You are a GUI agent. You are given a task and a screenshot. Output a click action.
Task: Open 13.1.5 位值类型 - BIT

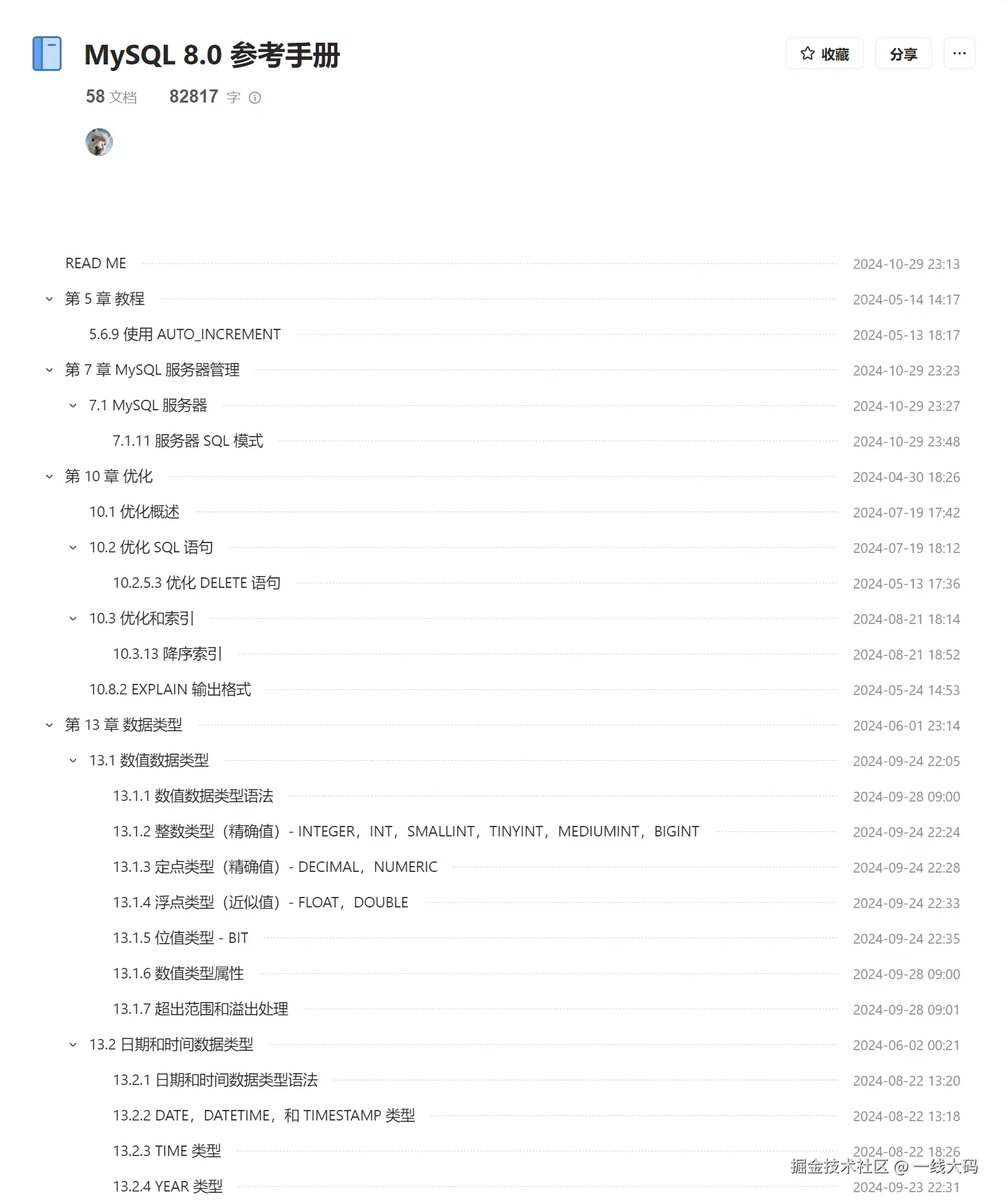(180, 938)
